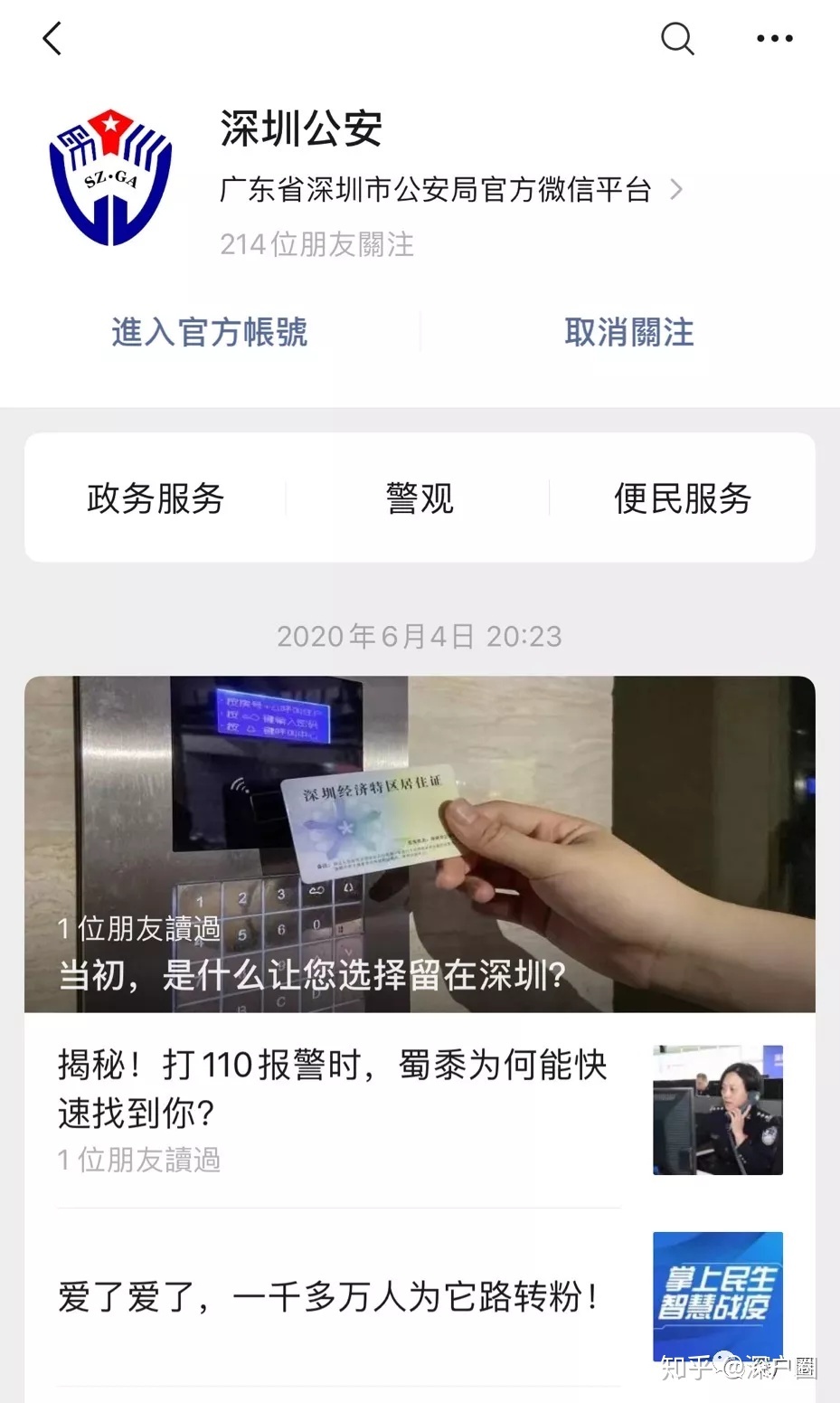Viewport: 840px width, 1403px height.
Task: Open the three-dot overflow menu
Action: (774, 39)
